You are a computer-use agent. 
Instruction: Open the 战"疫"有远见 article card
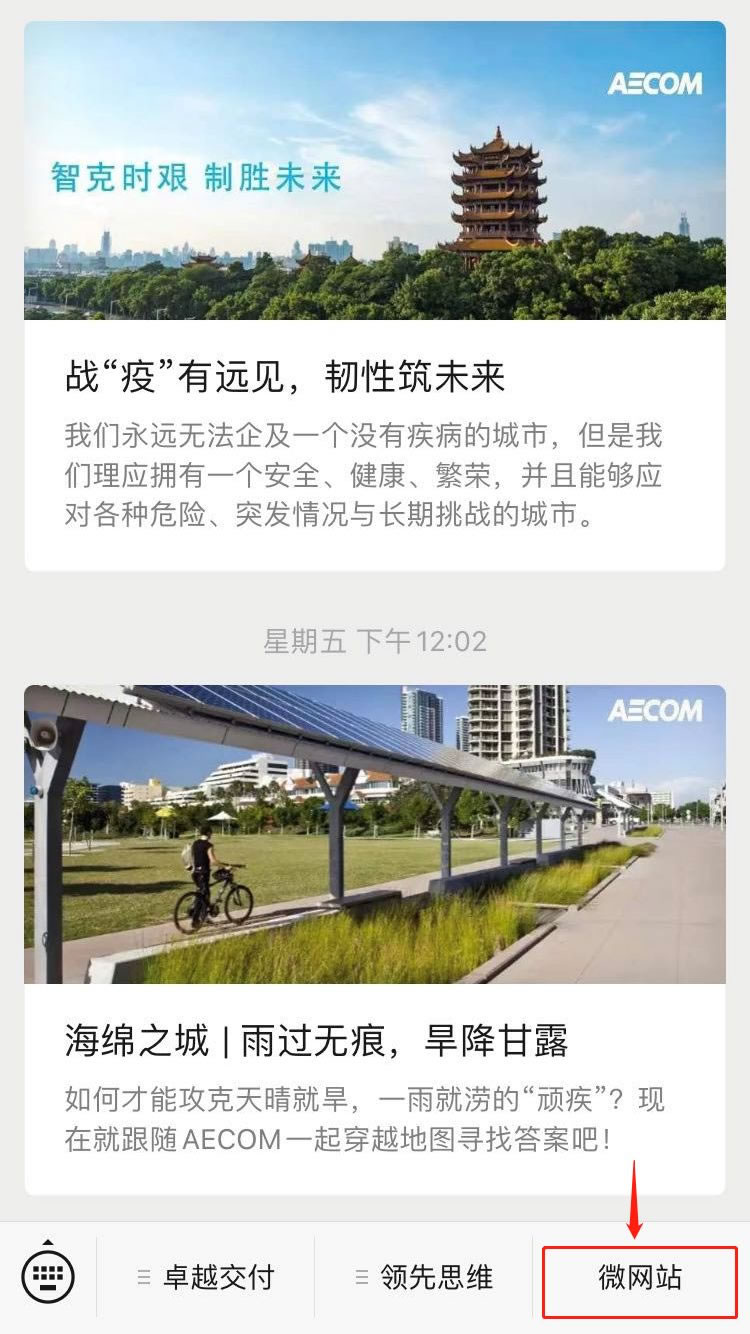point(375,377)
